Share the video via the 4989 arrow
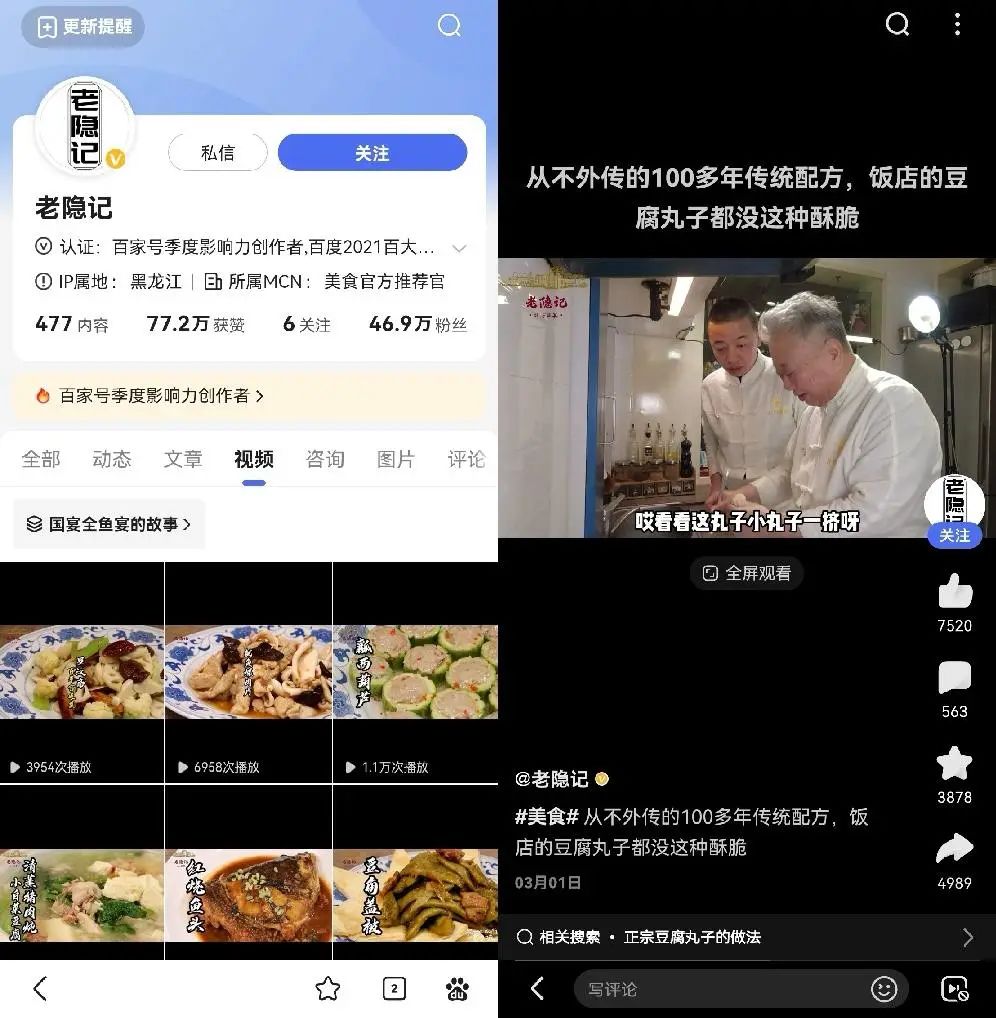 954,849
